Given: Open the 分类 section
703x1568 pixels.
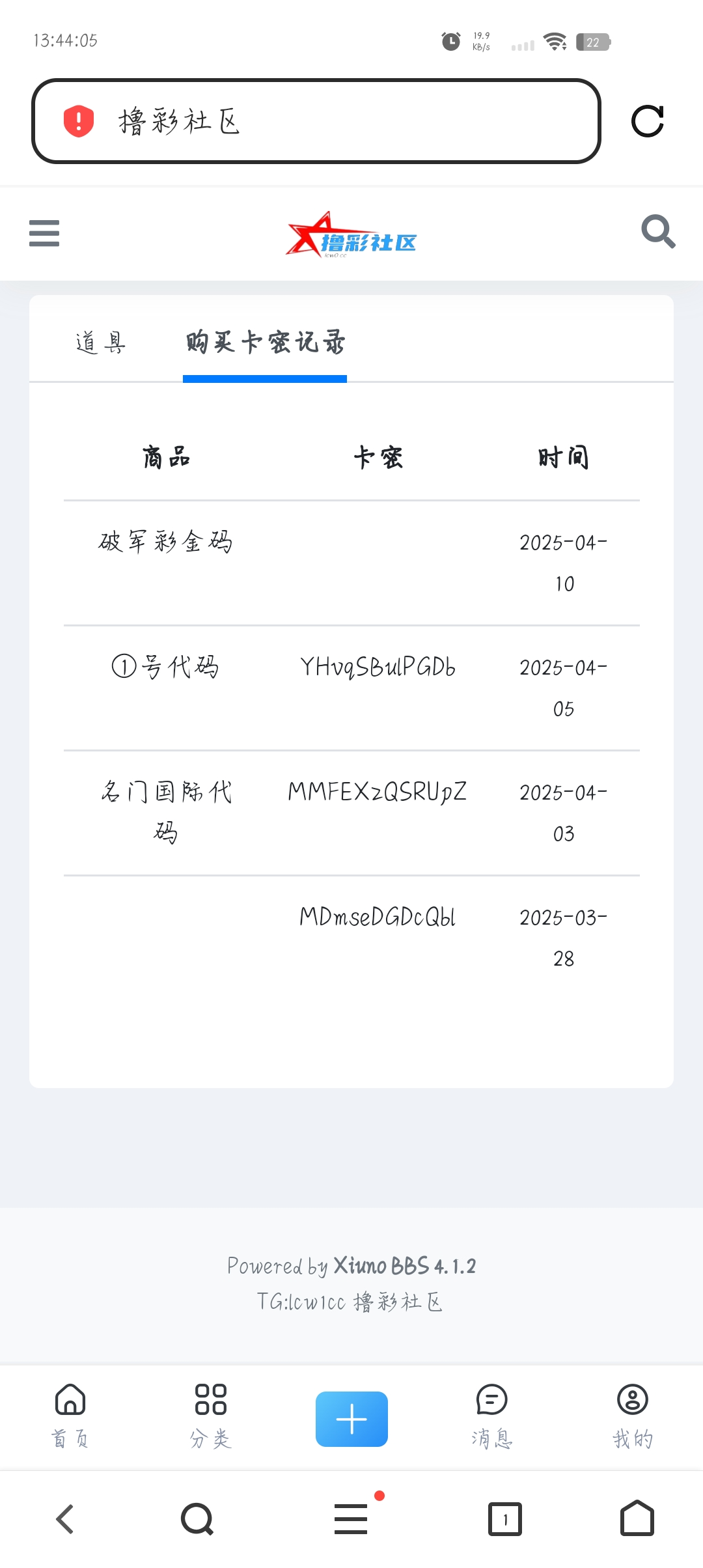Looking at the screenshot, I should coord(211,1416).
